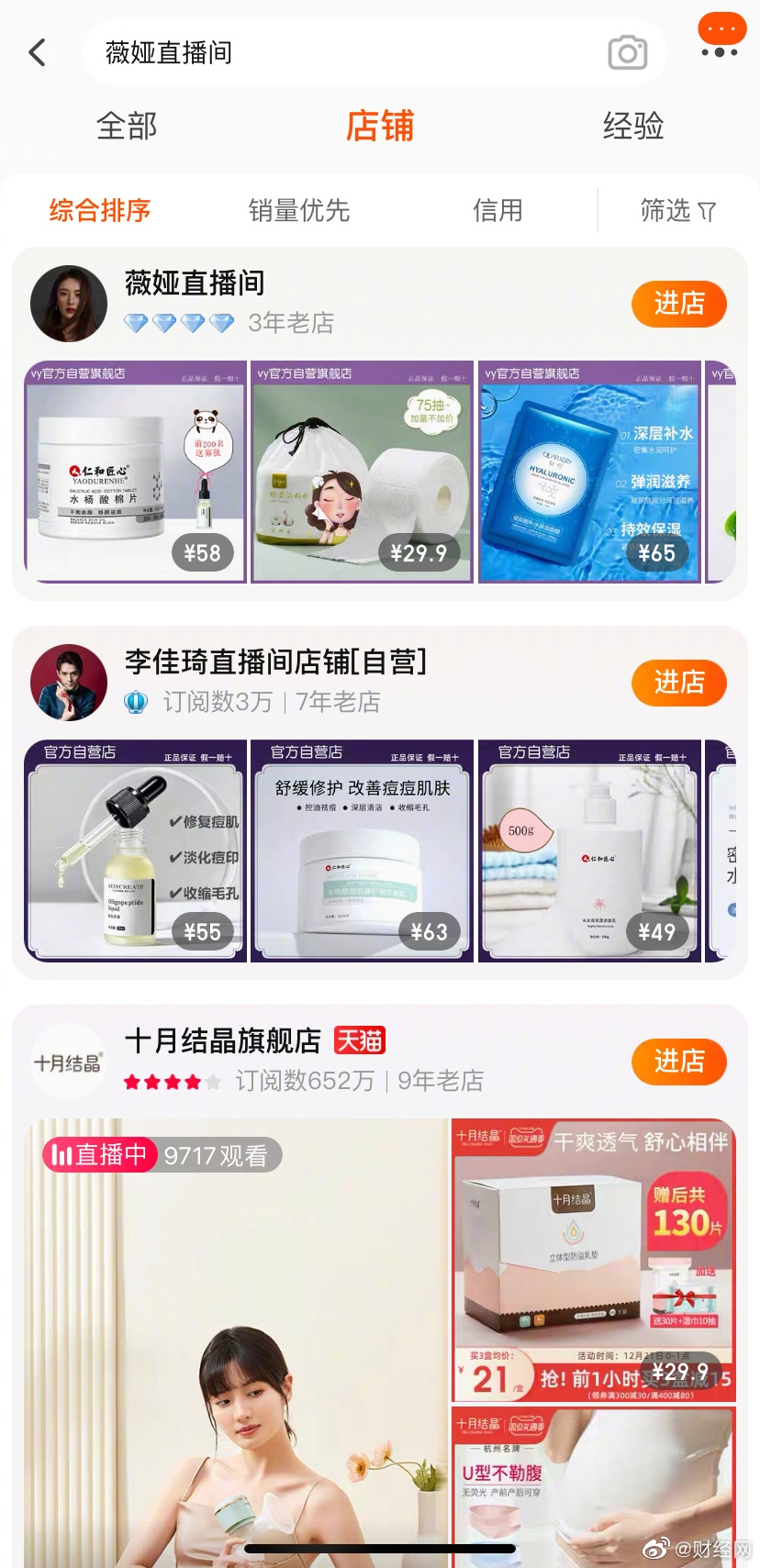Open the ¥58 水杨酸棉片 product

pyautogui.click(x=136, y=473)
